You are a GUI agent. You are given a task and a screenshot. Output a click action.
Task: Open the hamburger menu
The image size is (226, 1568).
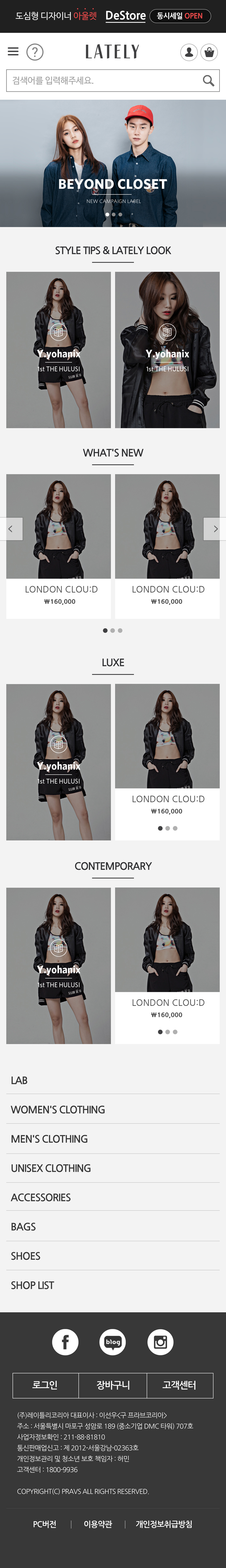click(13, 52)
